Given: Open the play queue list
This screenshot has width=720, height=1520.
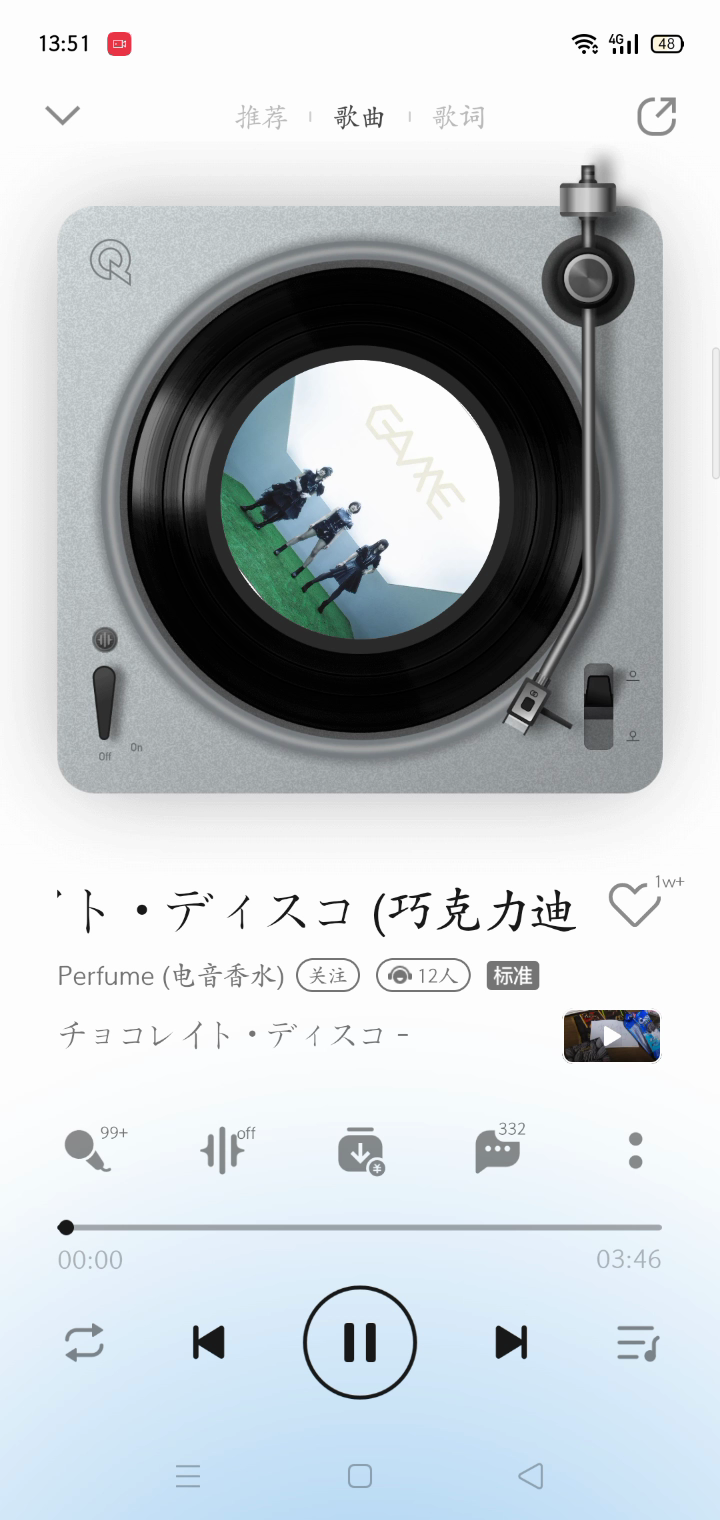Looking at the screenshot, I should pos(637,1342).
